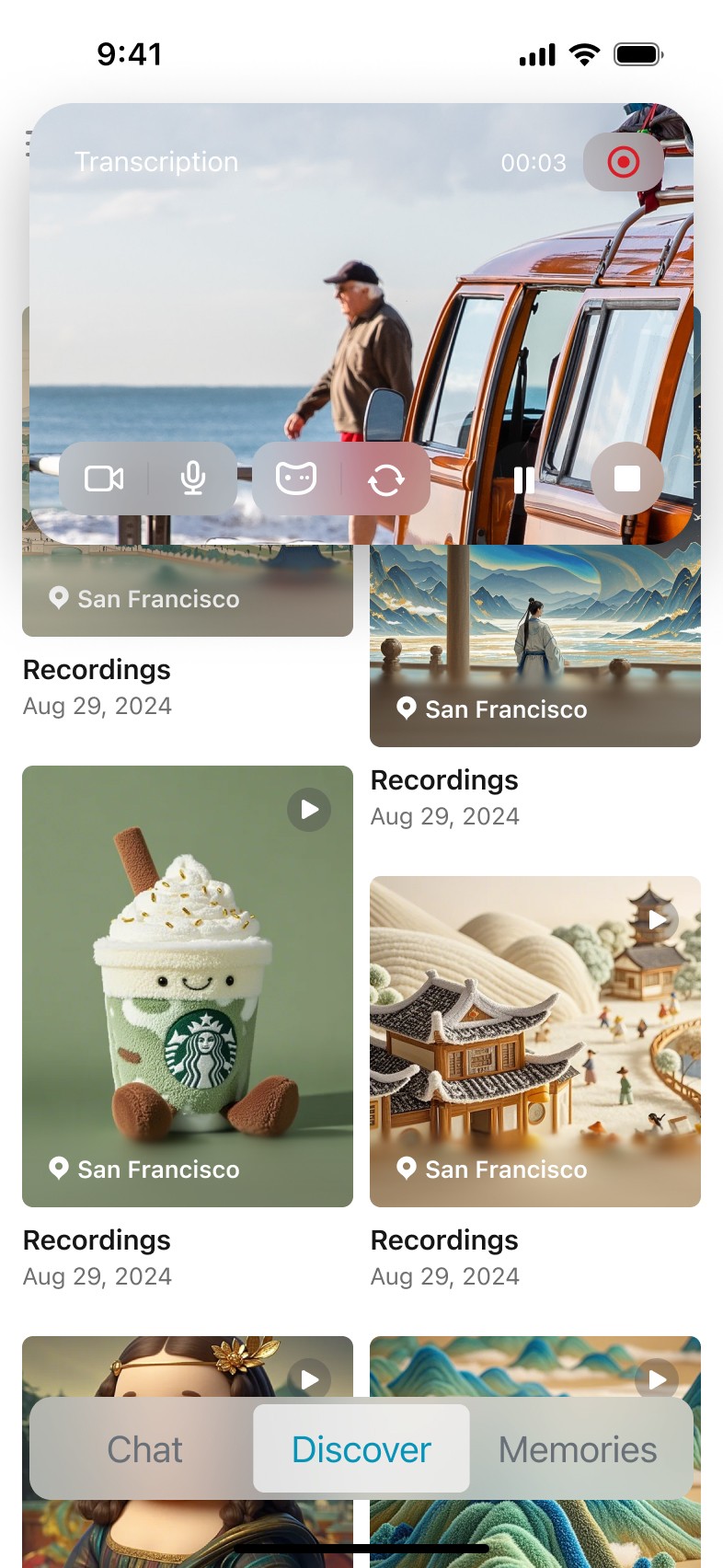Toggle the video camera in recording overlay
723x1568 pixels.
coord(104,478)
